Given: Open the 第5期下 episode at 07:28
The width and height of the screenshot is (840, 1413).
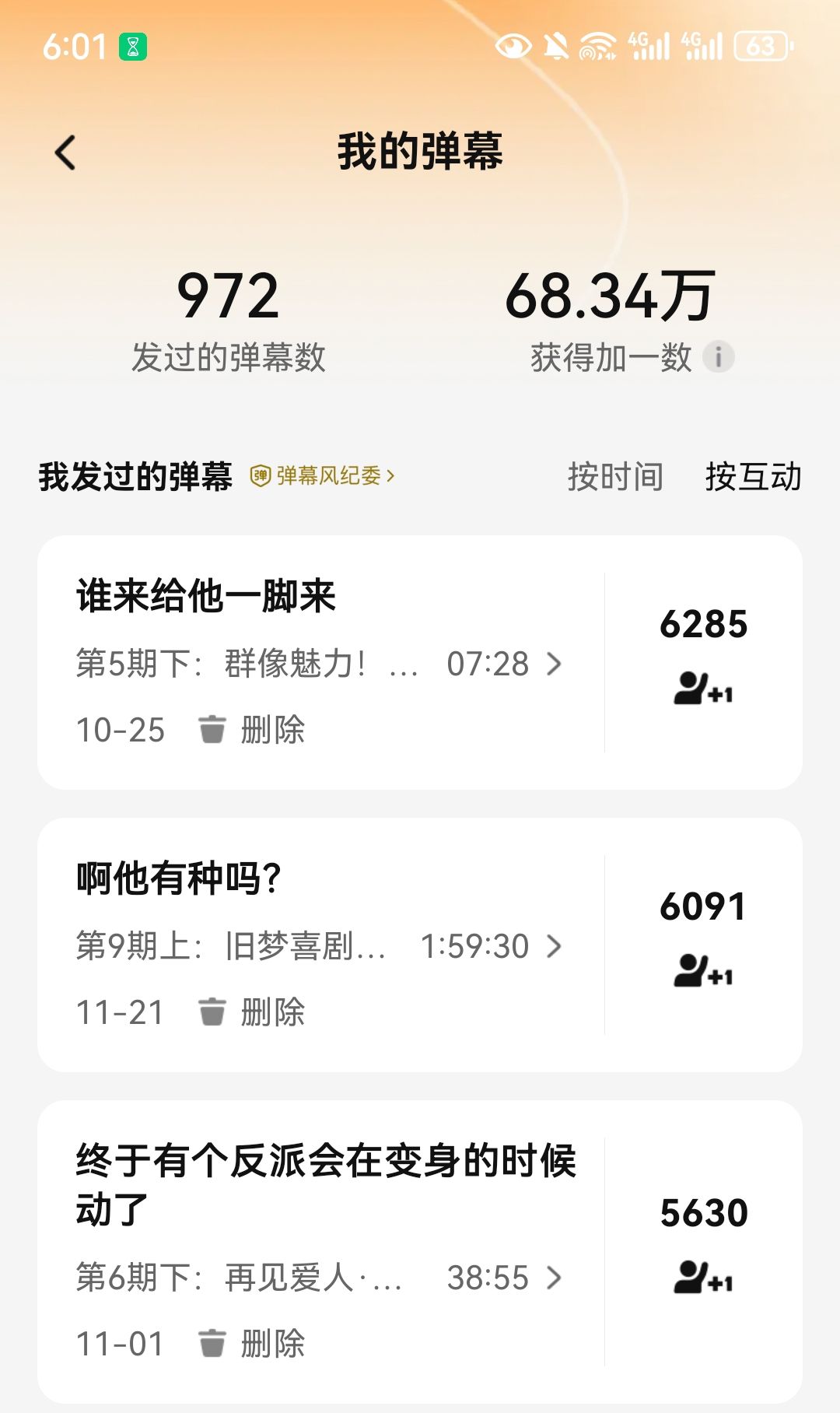Looking at the screenshot, I should (x=319, y=664).
